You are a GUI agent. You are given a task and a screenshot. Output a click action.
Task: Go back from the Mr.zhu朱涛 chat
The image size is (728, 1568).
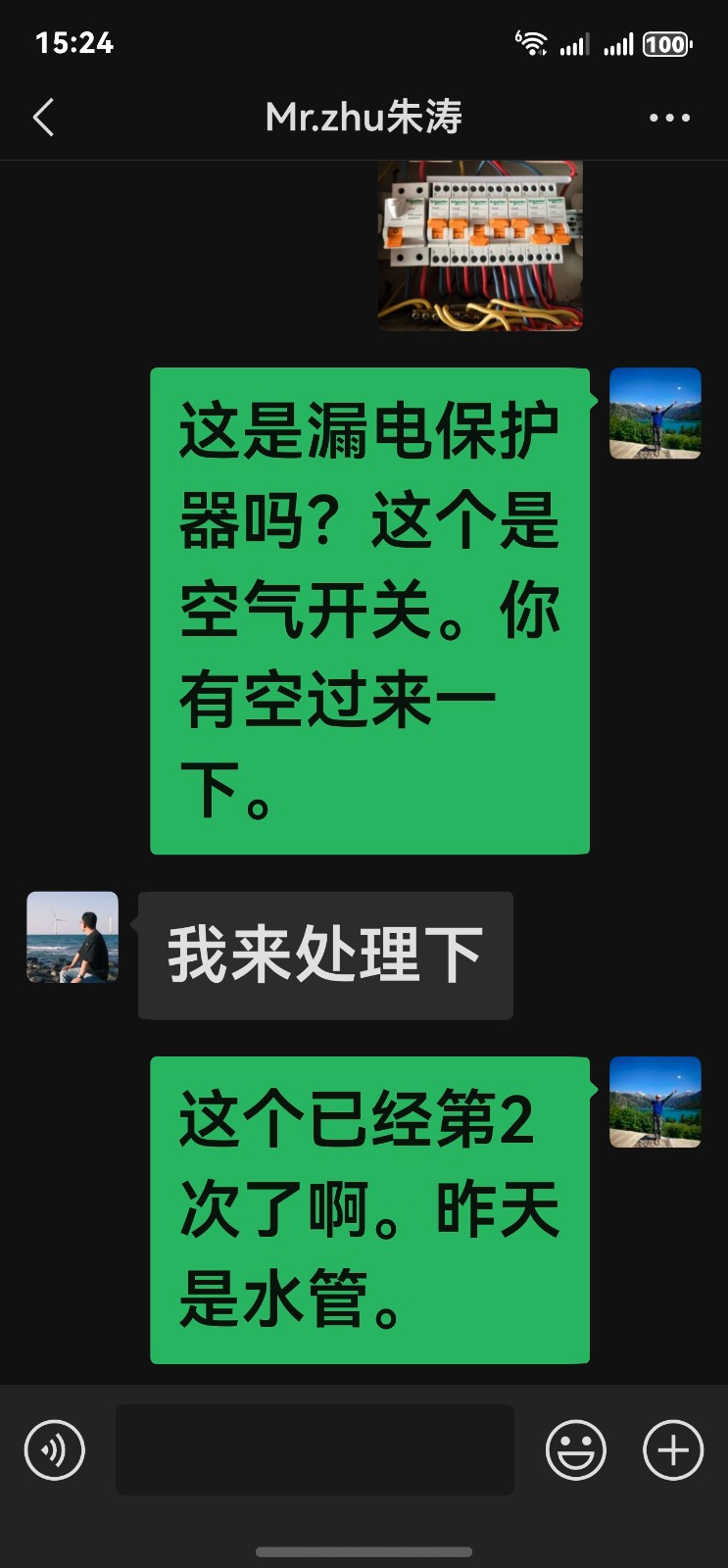click(x=43, y=118)
